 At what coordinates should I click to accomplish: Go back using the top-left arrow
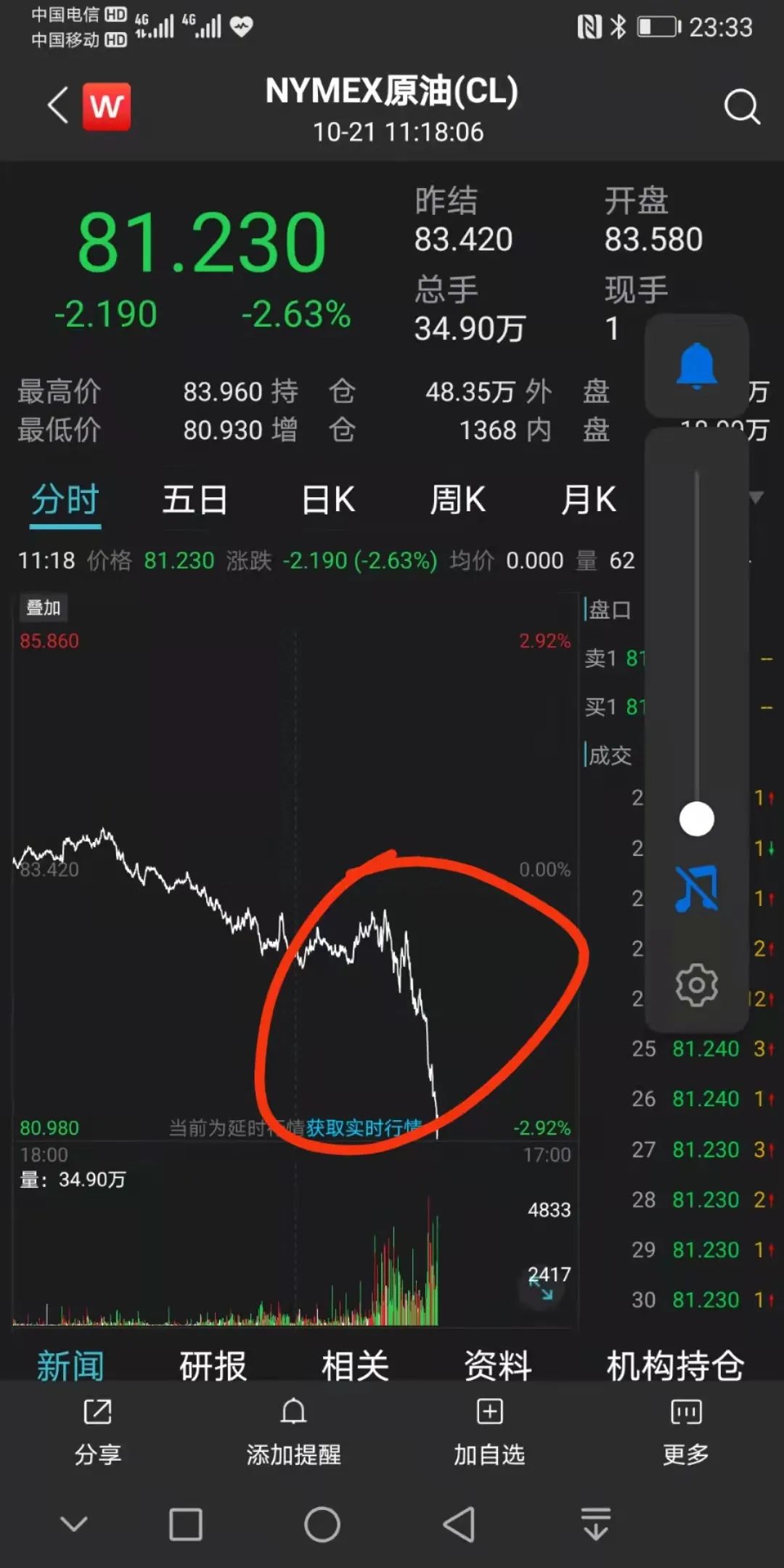tap(59, 106)
